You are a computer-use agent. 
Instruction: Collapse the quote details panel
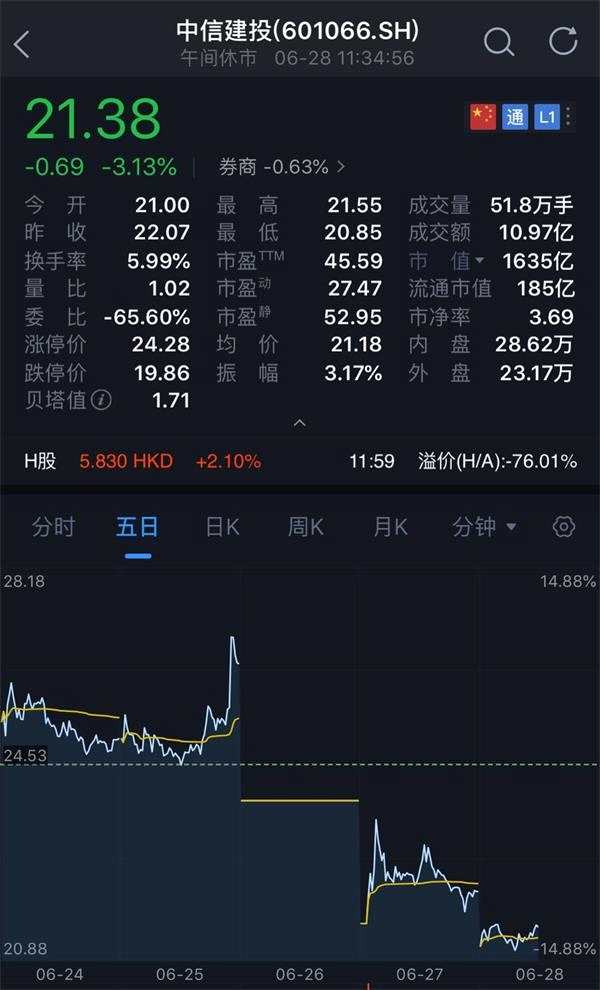pyautogui.click(x=299, y=423)
